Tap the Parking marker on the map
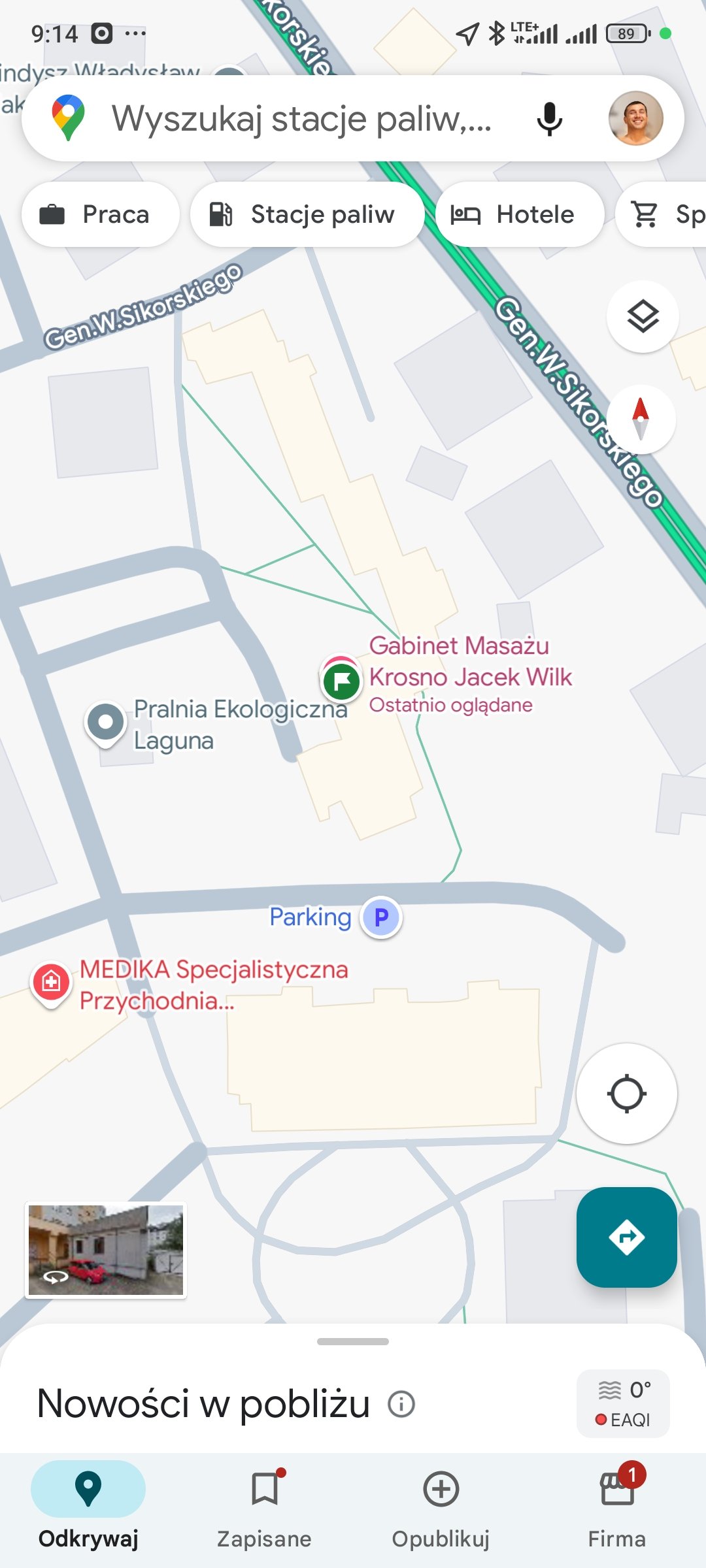The width and height of the screenshot is (706, 1568). click(x=381, y=917)
